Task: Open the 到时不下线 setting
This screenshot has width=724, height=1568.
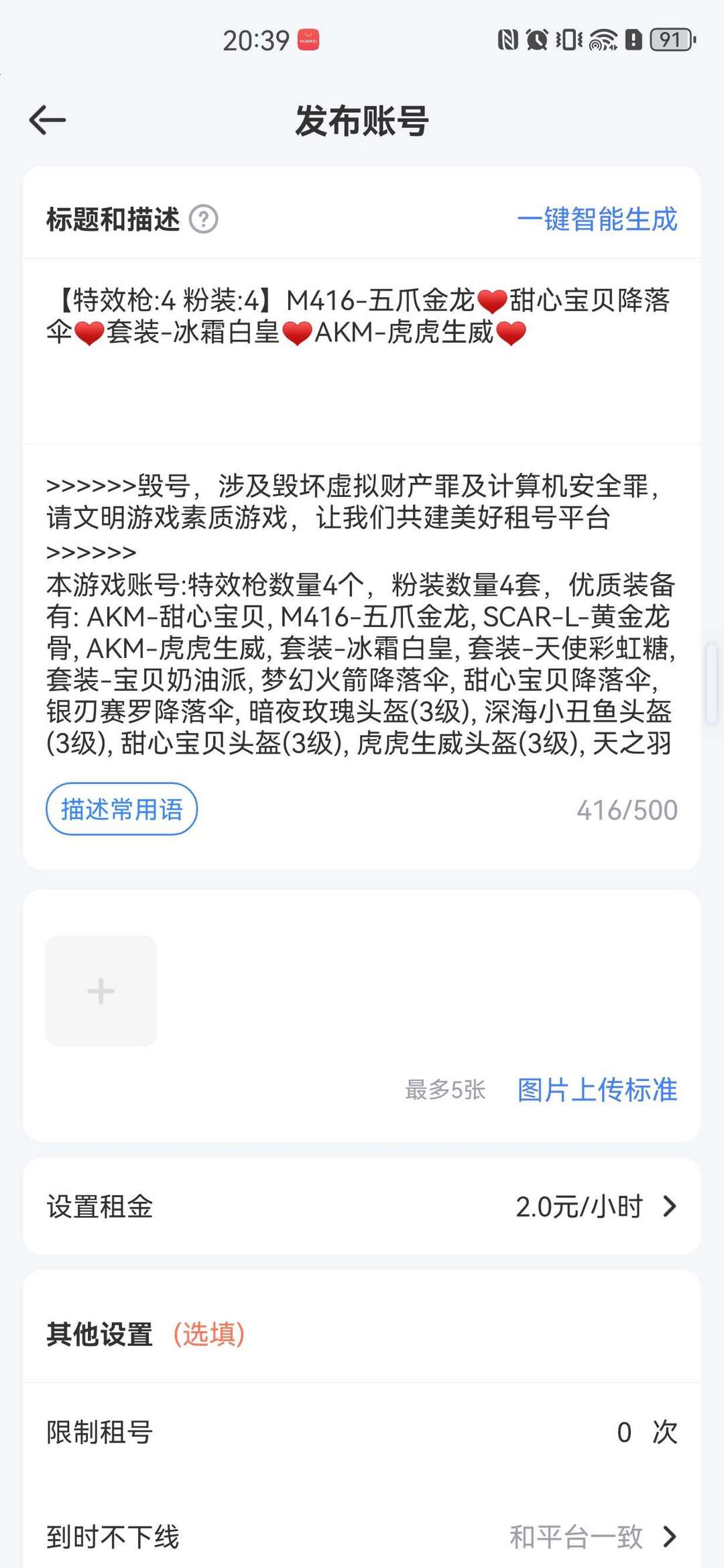Action: click(362, 1536)
